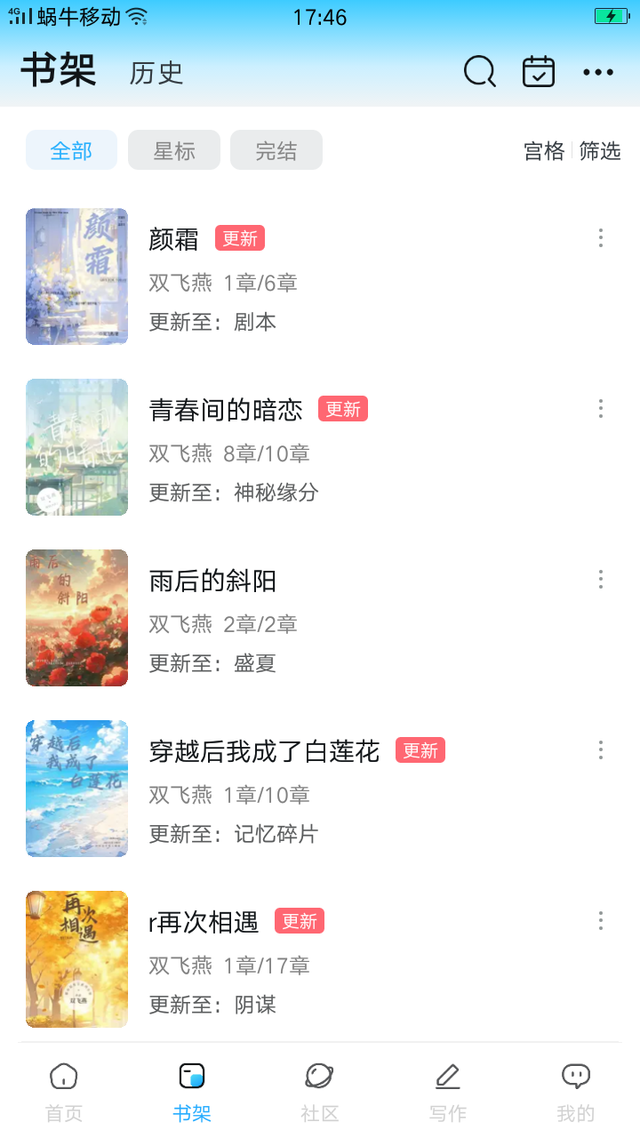
Task: Filter books by 星标
Action: 174,151
